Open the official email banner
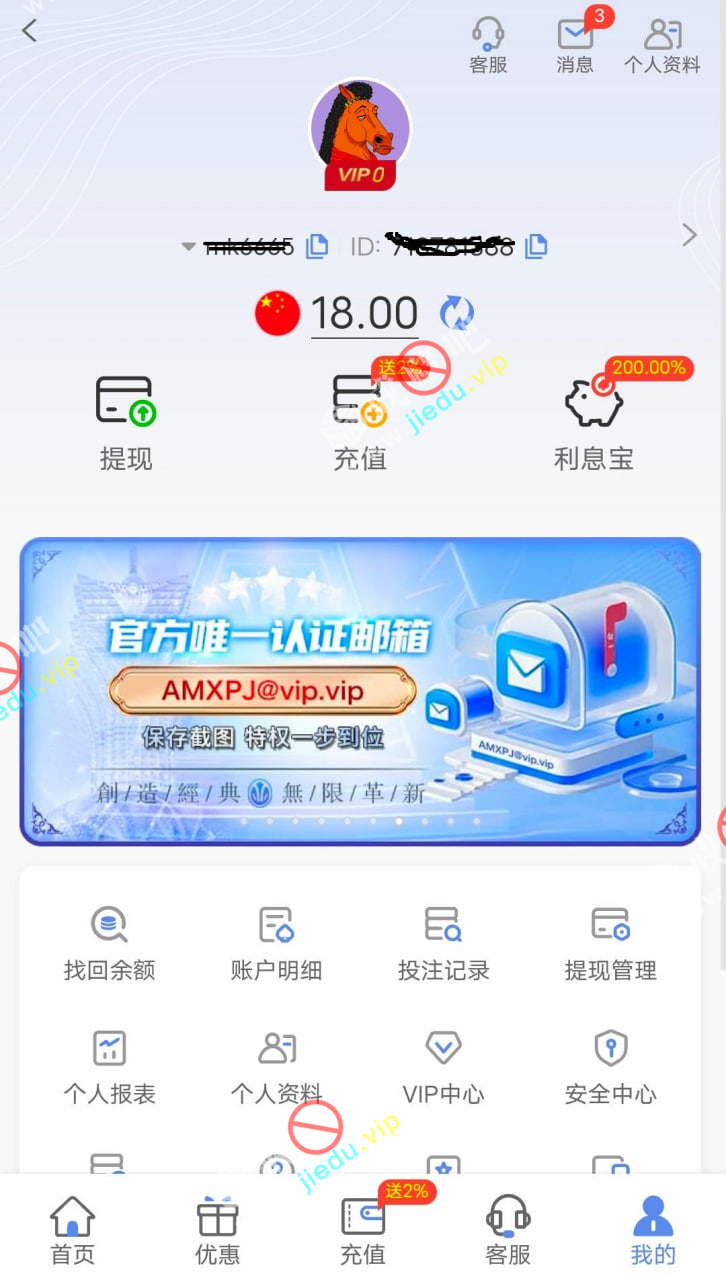Screen dimensions: 726x1280 click(360, 691)
